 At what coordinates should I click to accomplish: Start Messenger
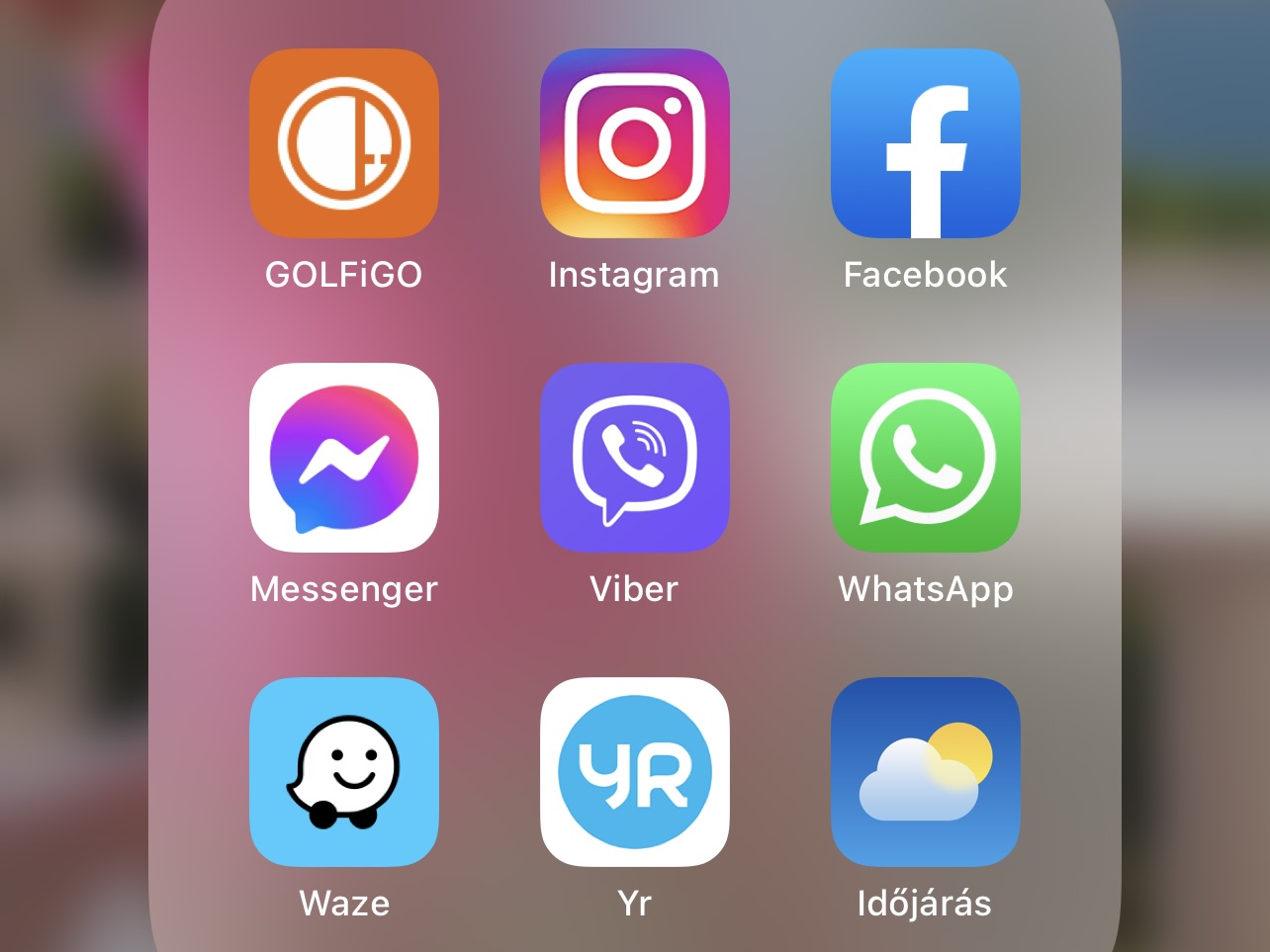[343, 458]
